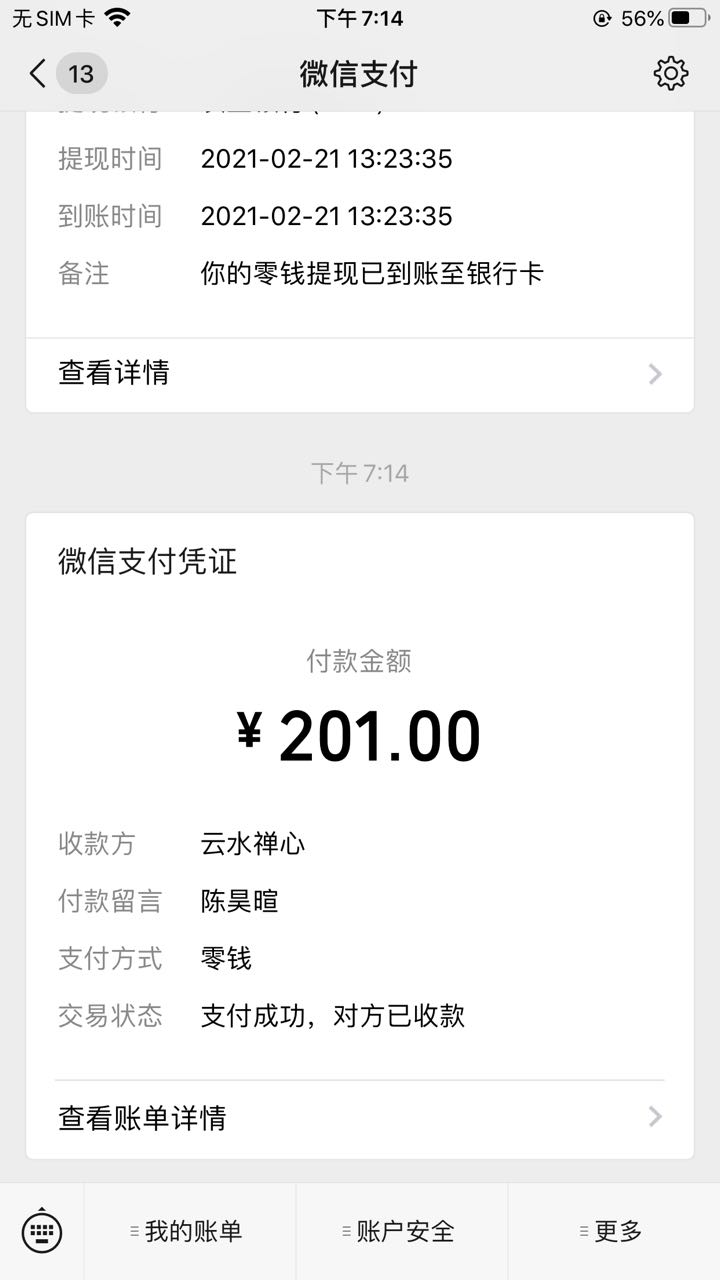The image size is (720, 1280).
Task: Open the 更多 menu
Action: click(x=614, y=1231)
